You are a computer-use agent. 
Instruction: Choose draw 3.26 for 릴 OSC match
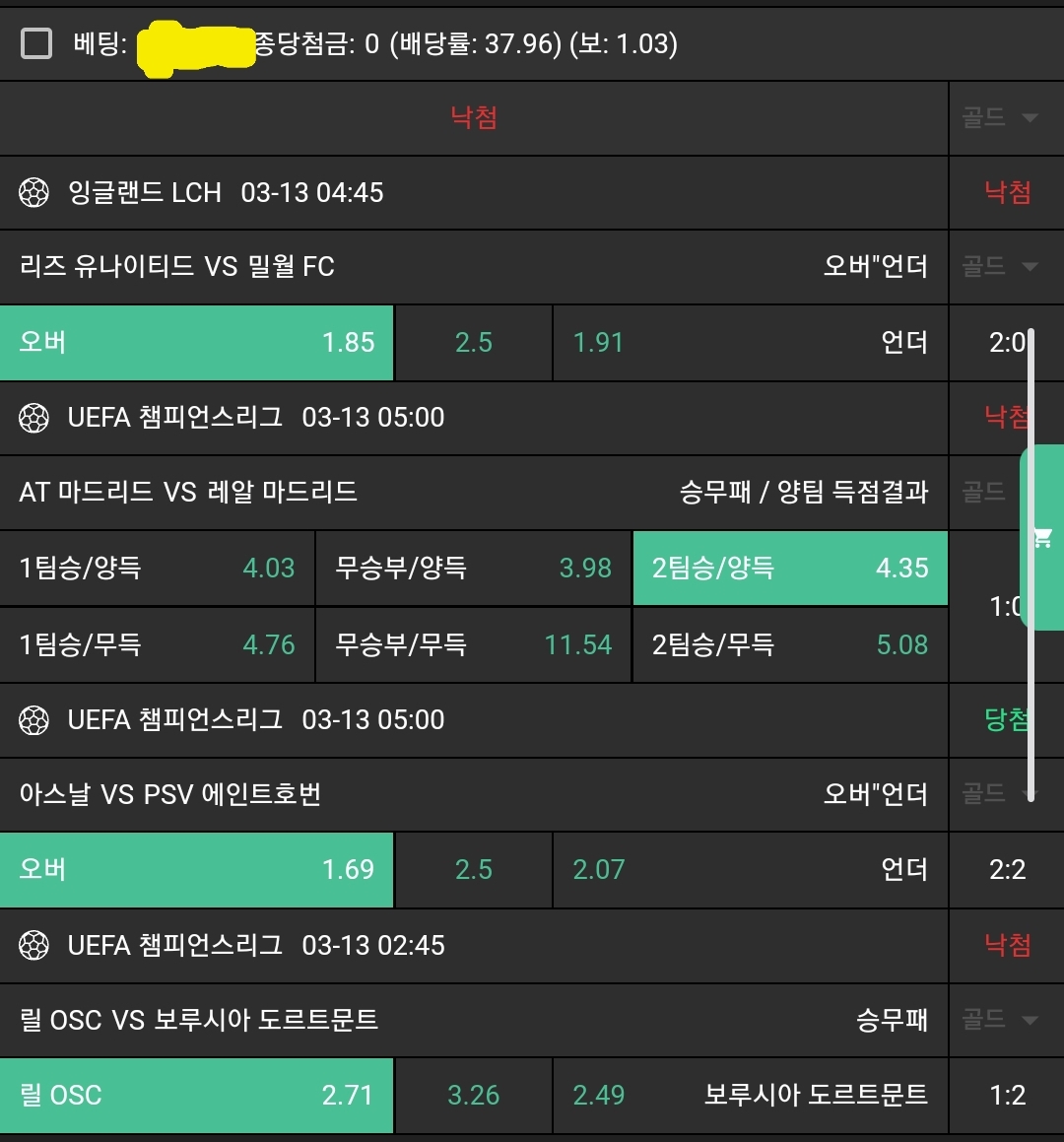[x=473, y=1096]
